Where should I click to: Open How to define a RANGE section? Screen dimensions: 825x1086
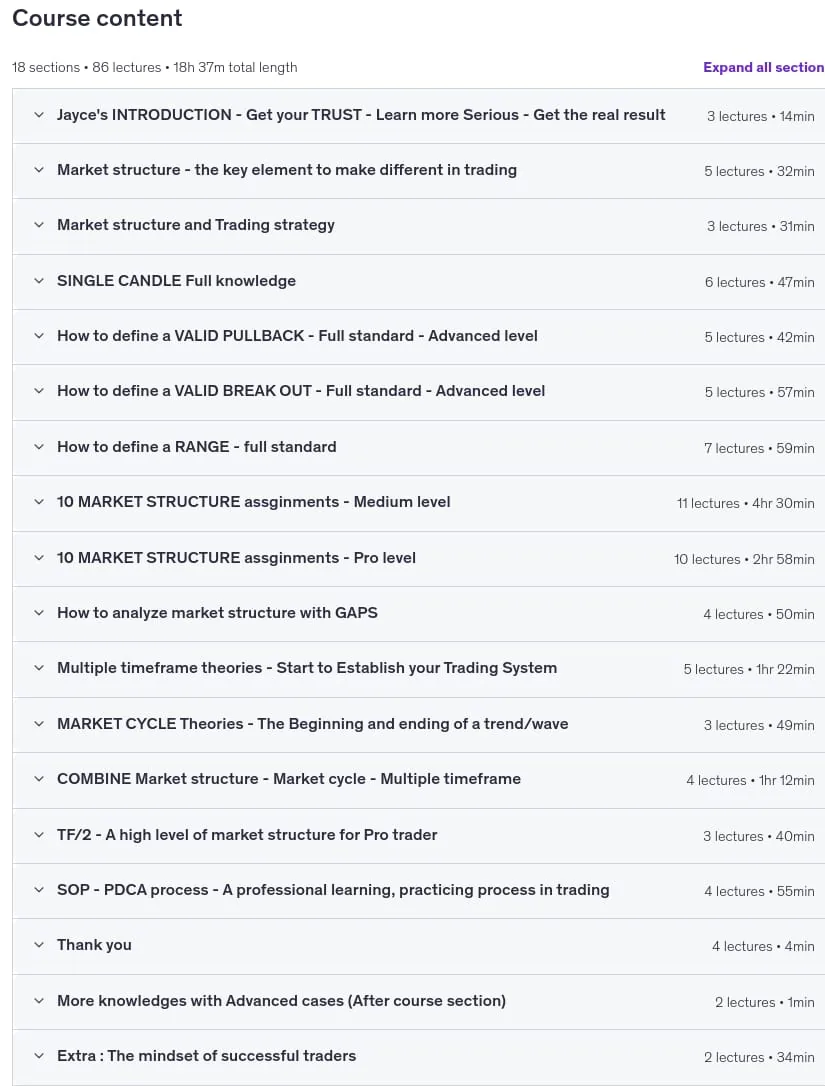tap(418, 447)
